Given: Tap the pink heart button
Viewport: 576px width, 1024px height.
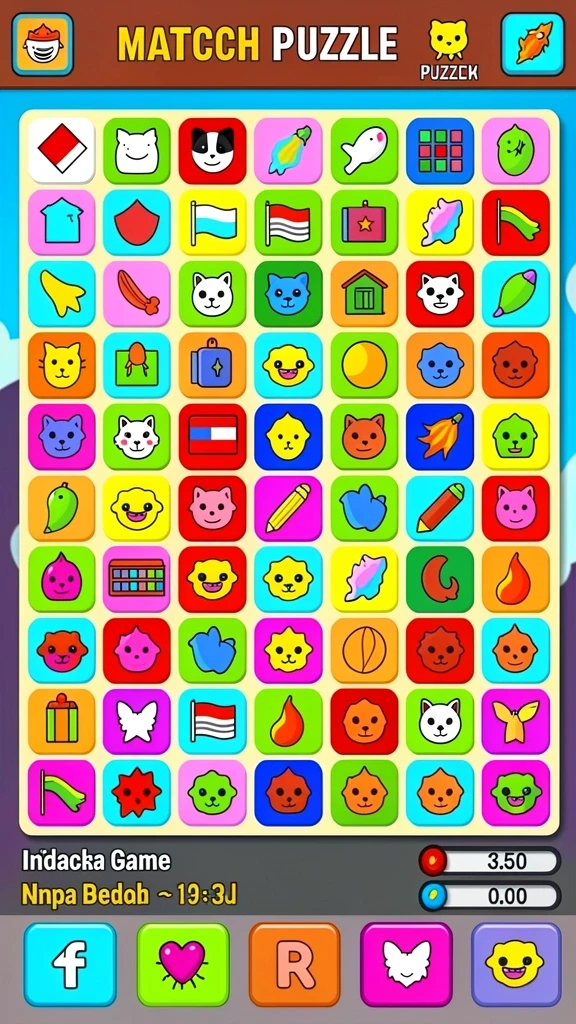Looking at the screenshot, I should point(183,963).
